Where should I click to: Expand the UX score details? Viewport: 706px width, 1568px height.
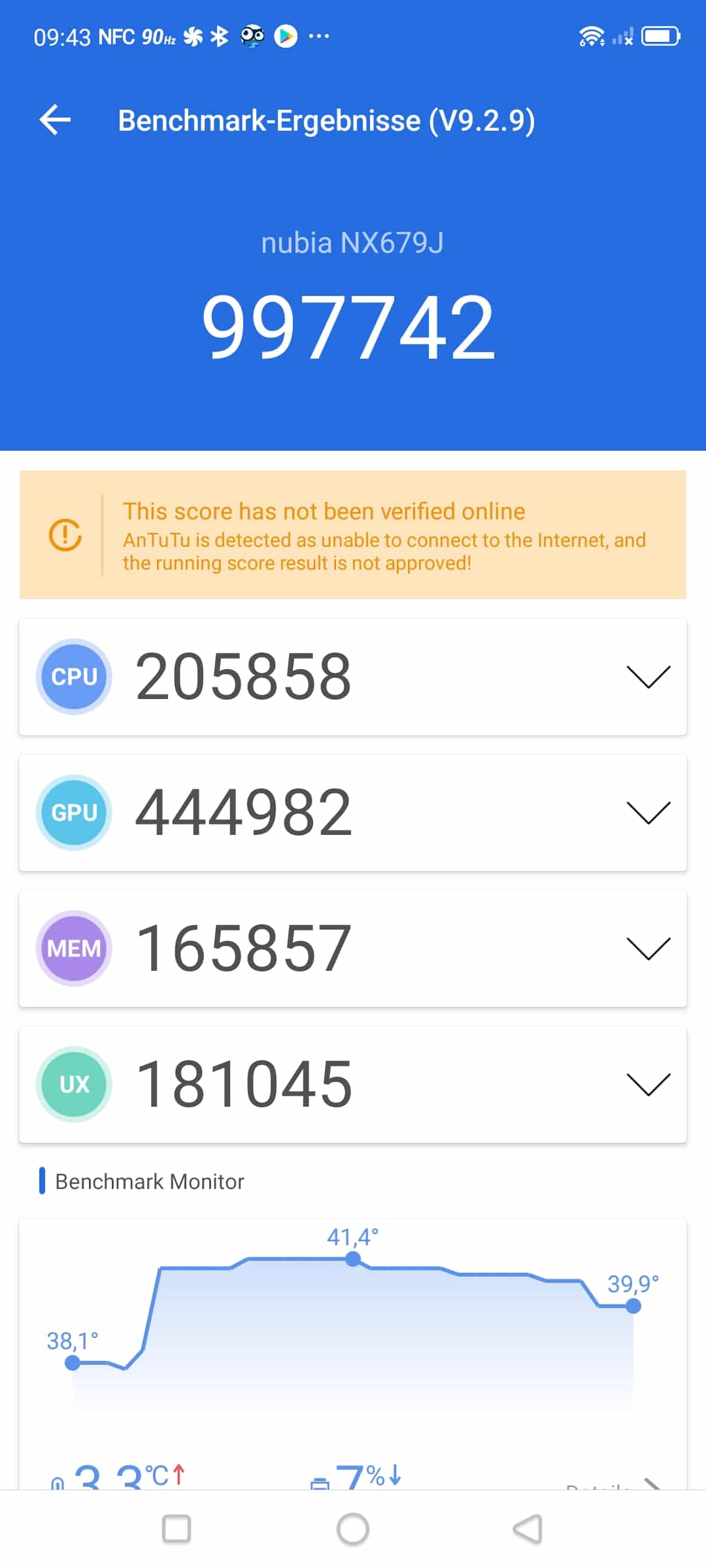coord(648,1085)
